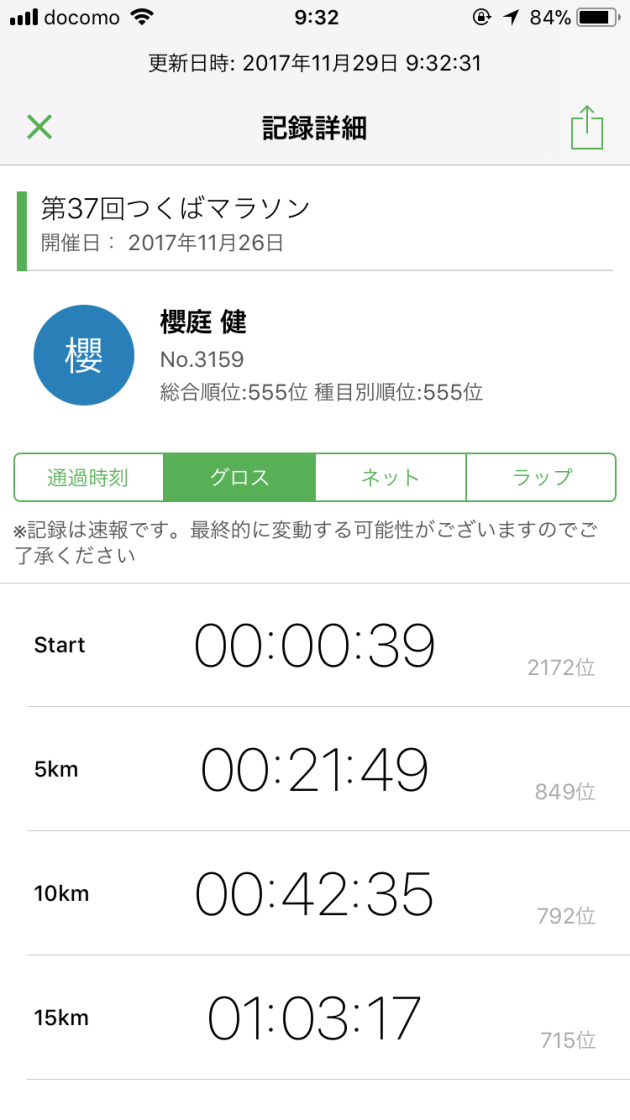Image resolution: width=630 pixels, height=1120 pixels.
Task: Switch to the ネット tab
Action: (390, 477)
